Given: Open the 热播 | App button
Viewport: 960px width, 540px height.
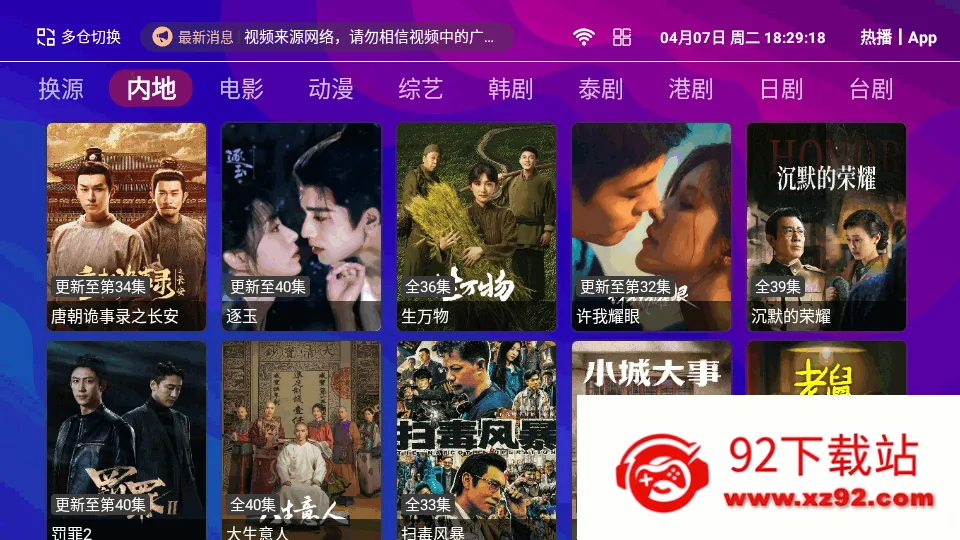Looking at the screenshot, I should [x=898, y=37].
